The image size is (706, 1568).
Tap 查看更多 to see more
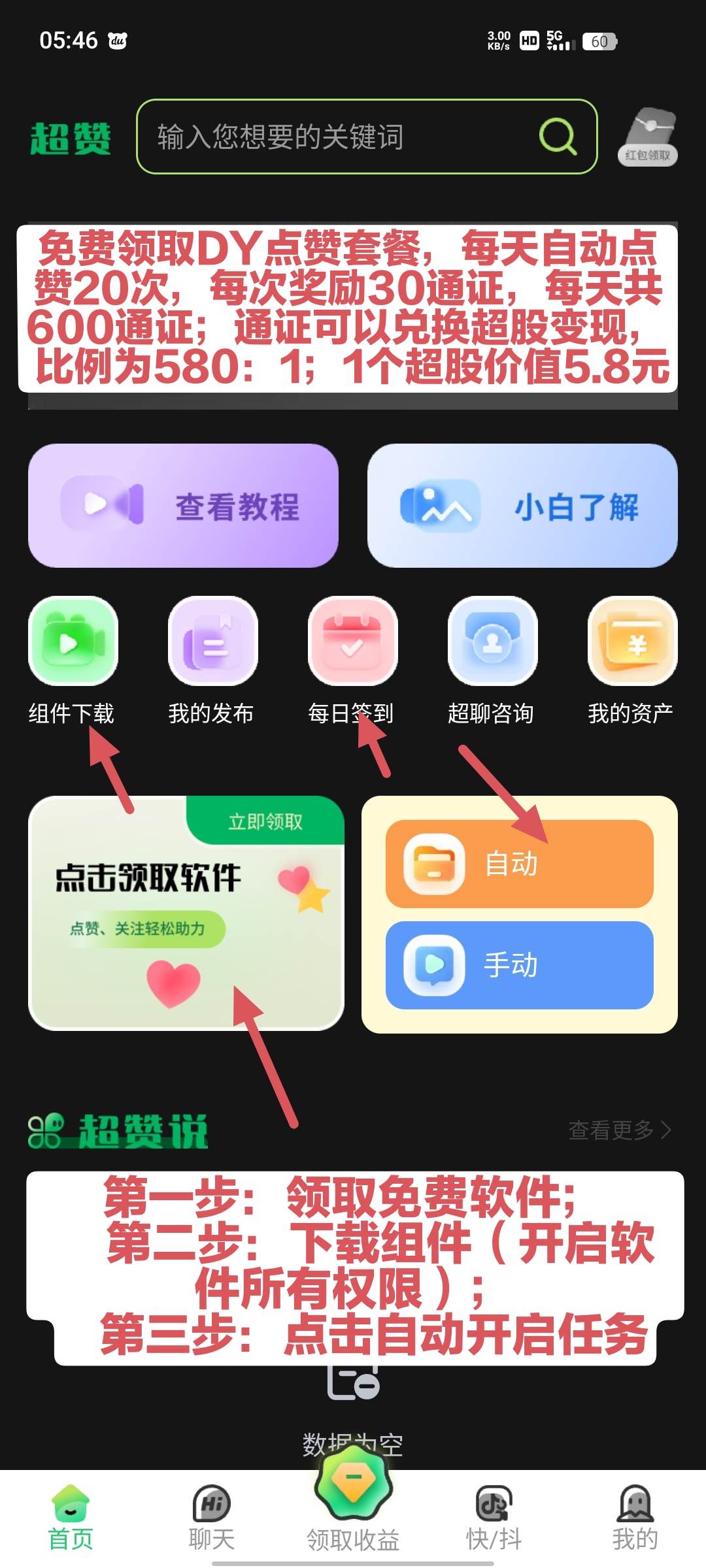620,1130
